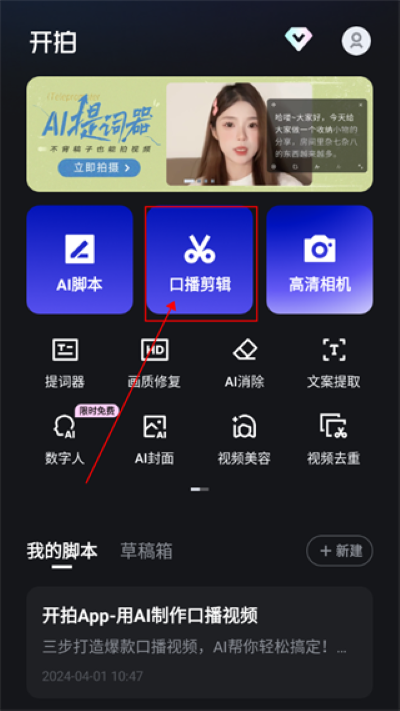The image size is (400, 711).
Task: Create a new script with 新建
Action: tap(340, 551)
